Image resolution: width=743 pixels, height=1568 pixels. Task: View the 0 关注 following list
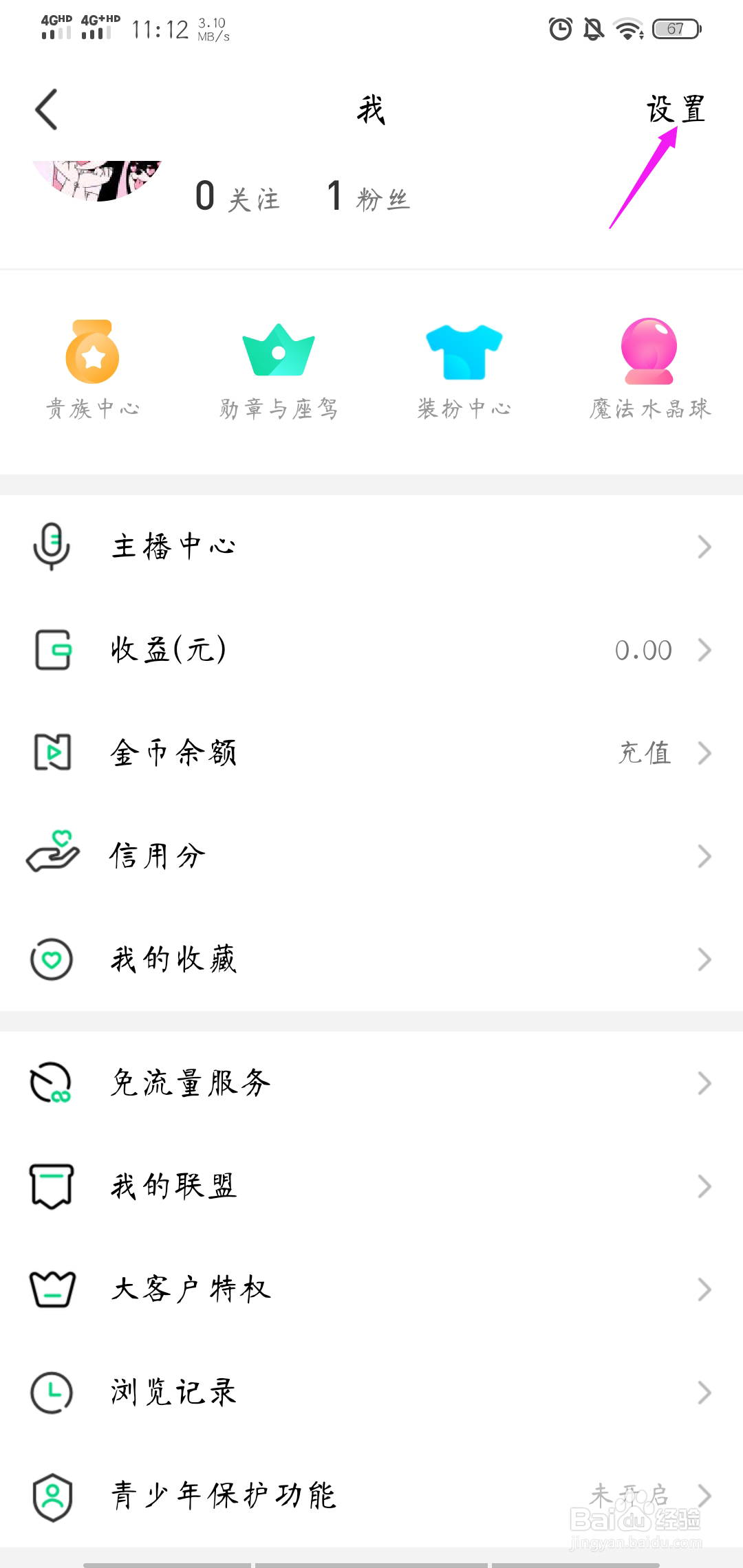click(237, 198)
